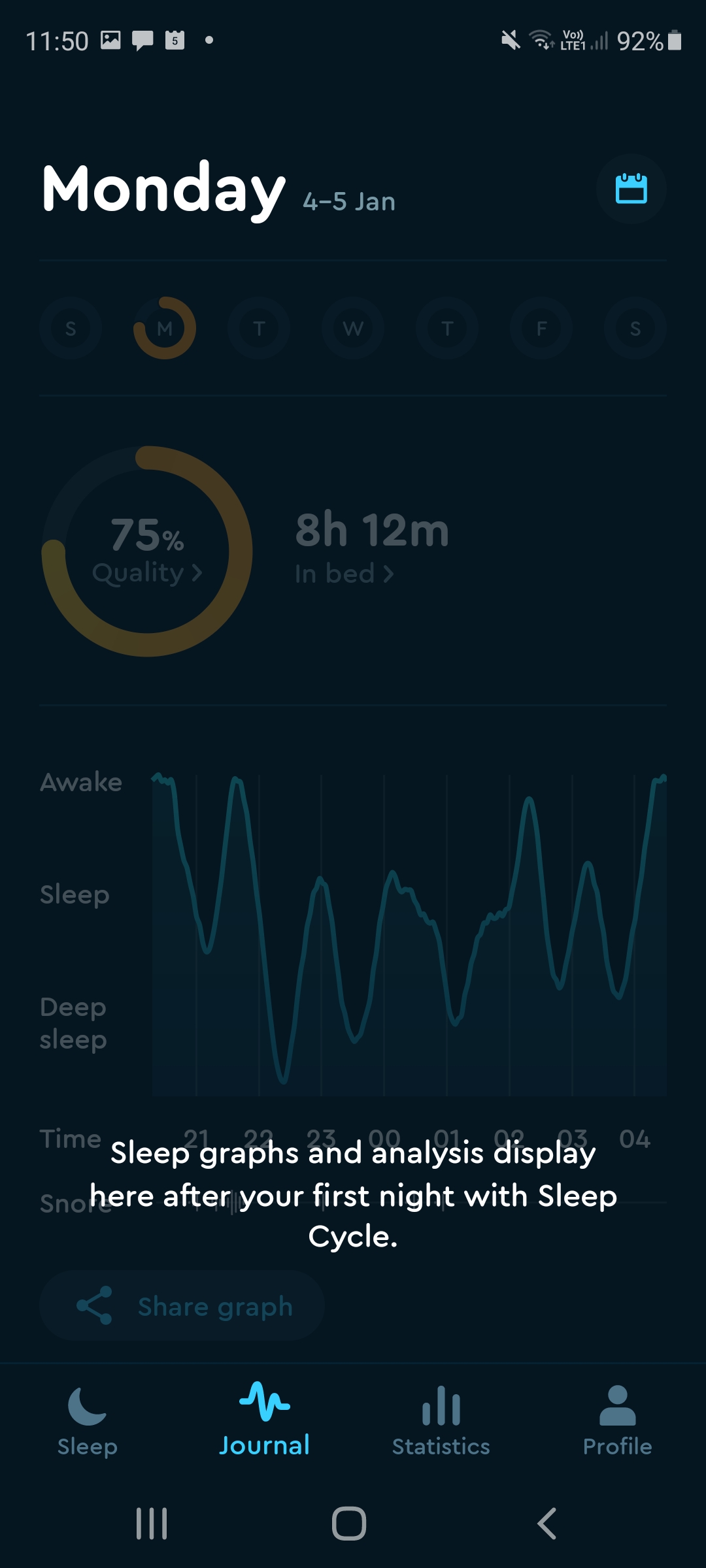Go back using the system back button

(x=547, y=1524)
